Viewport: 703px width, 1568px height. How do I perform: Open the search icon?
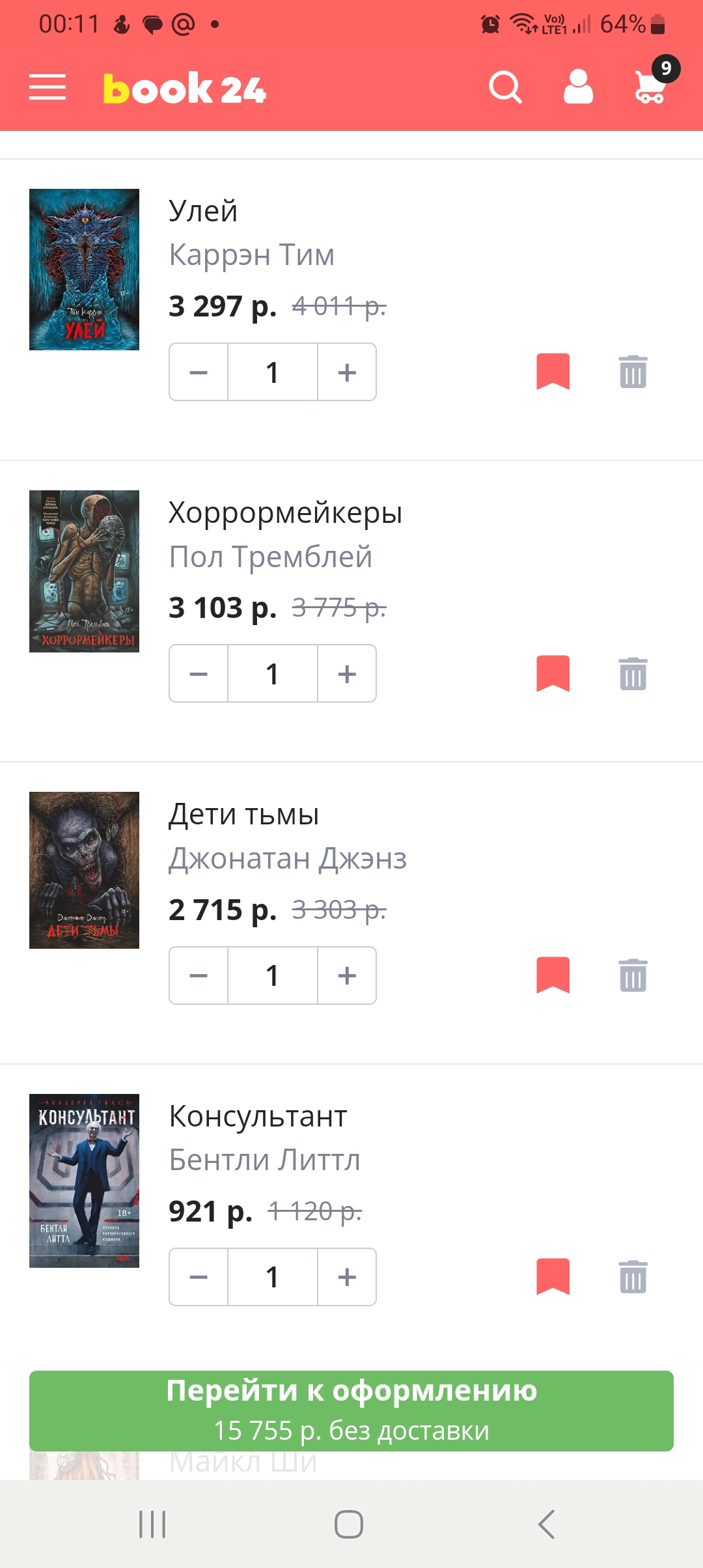coord(505,87)
